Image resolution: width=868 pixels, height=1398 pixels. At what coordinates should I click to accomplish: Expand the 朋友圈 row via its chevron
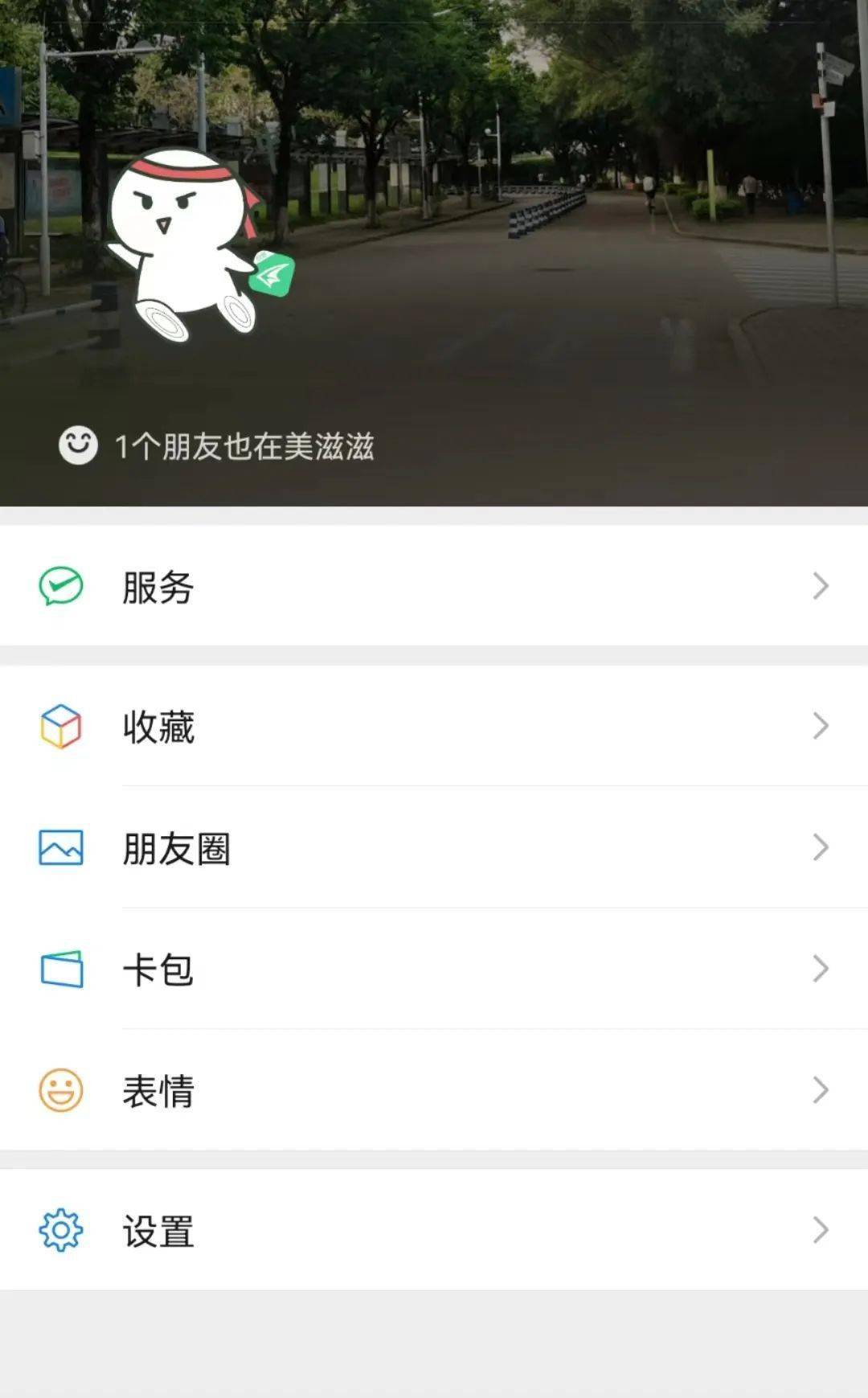pos(820,848)
